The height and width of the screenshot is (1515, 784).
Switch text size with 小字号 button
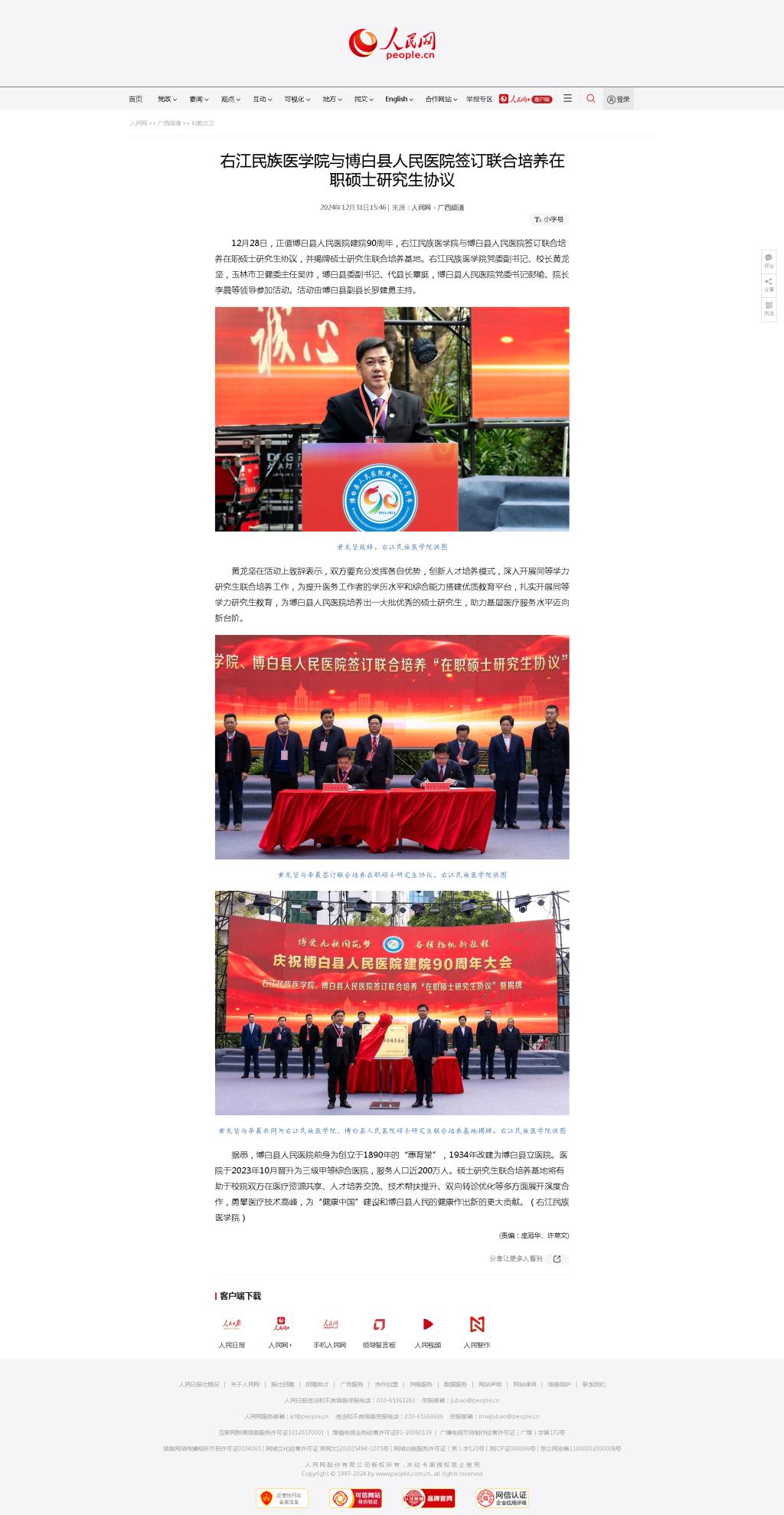550,220
